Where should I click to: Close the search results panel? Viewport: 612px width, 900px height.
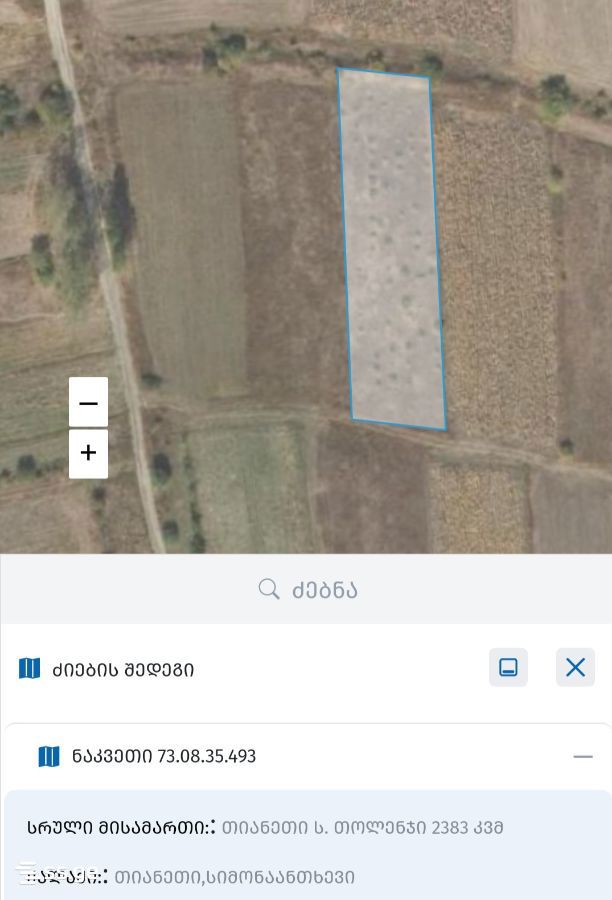click(x=575, y=668)
